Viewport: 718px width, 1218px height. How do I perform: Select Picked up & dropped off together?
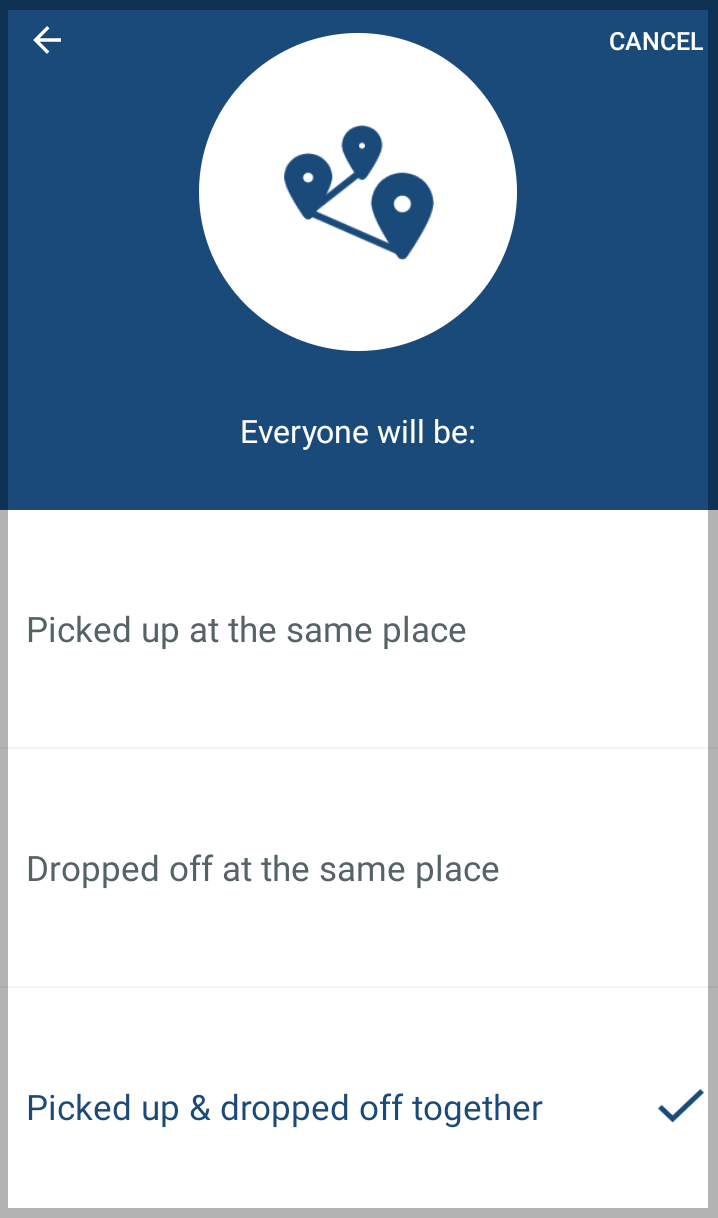[285, 1108]
